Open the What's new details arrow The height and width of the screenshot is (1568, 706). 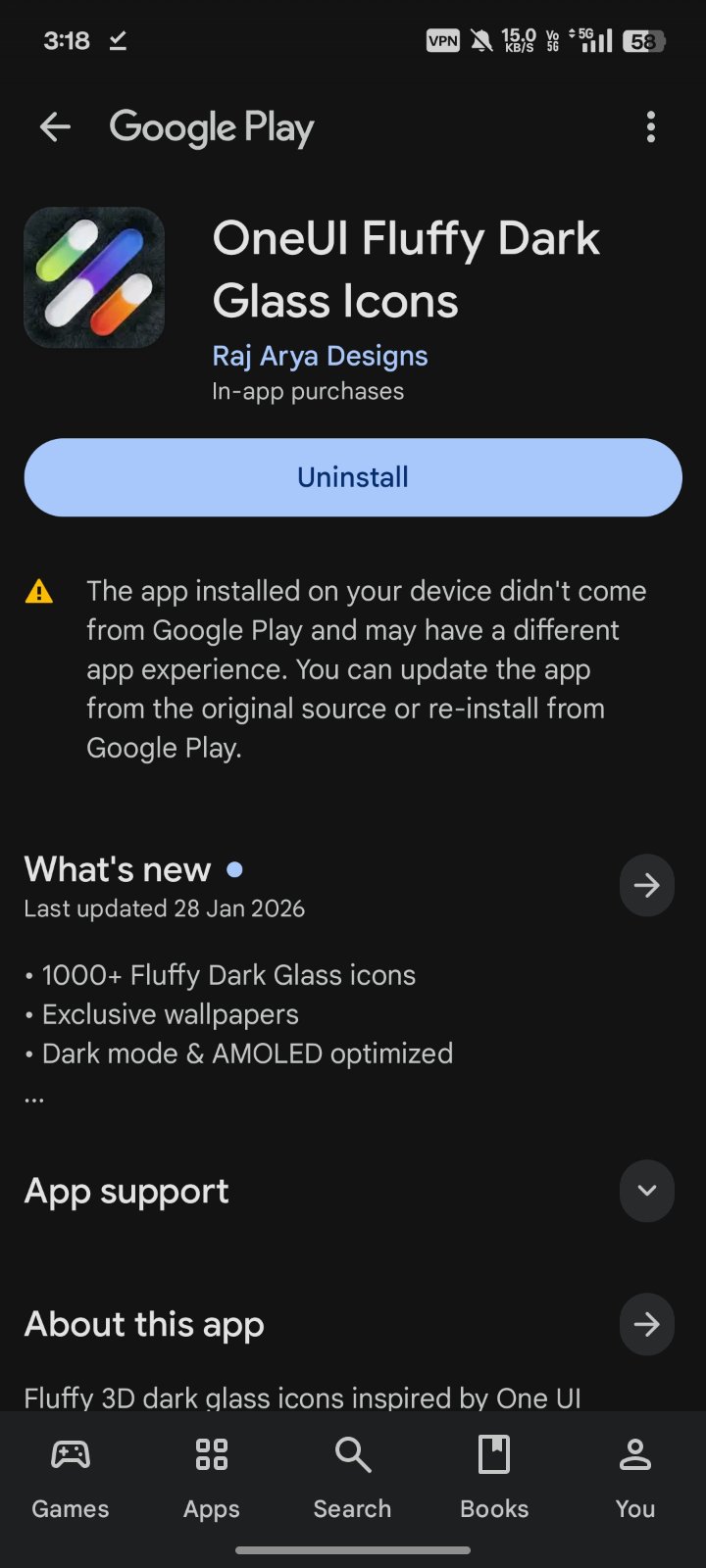tap(646, 886)
